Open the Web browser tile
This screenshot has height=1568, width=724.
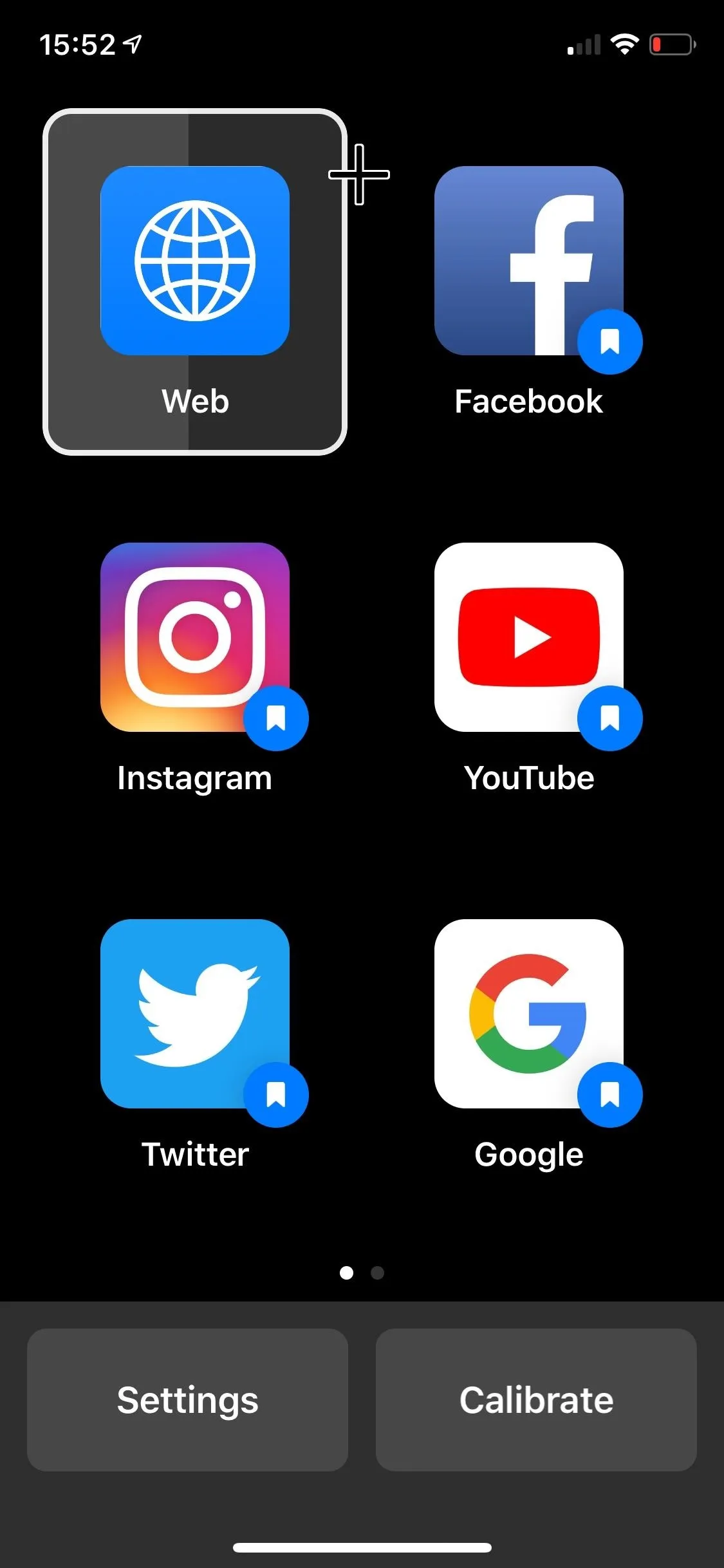click(x=195, y=282)
